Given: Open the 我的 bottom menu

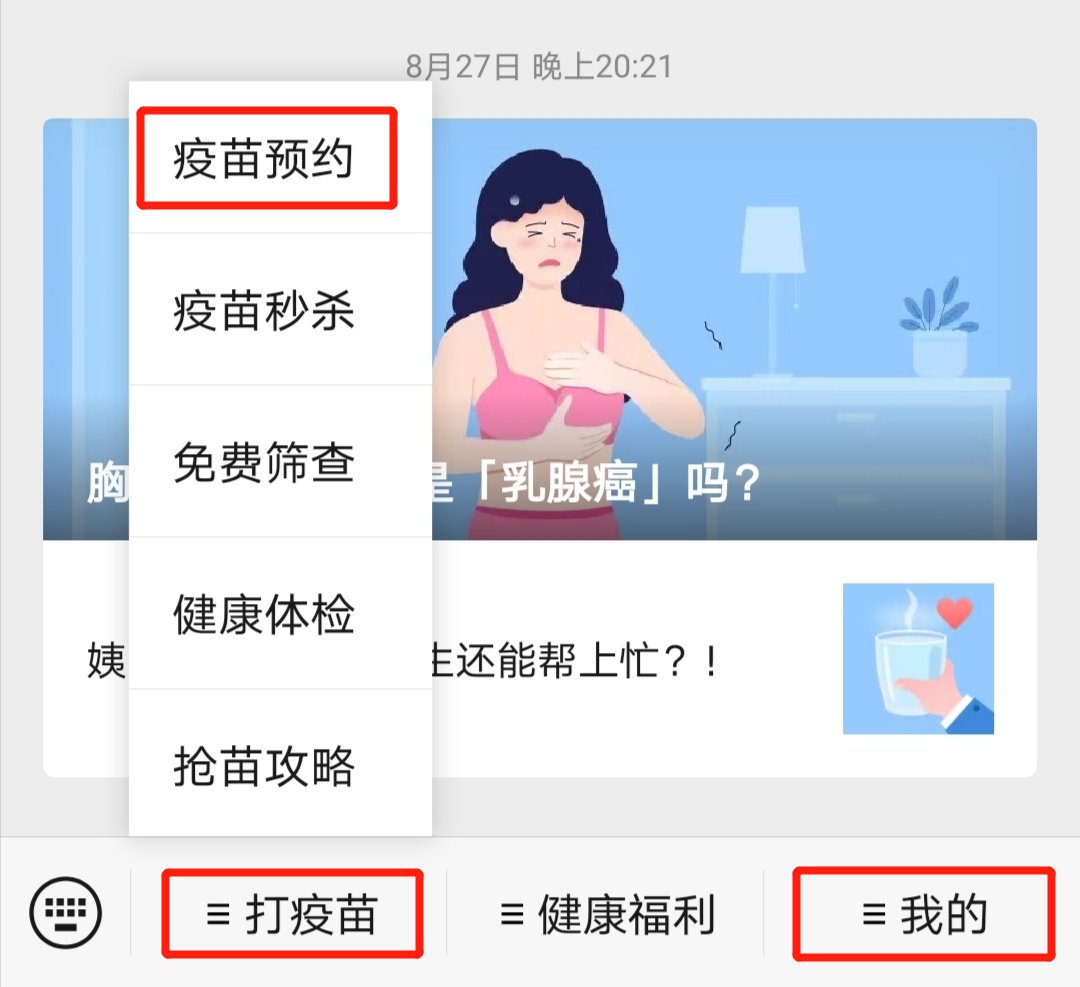Looking at the screenshot, I should [923, 914].
